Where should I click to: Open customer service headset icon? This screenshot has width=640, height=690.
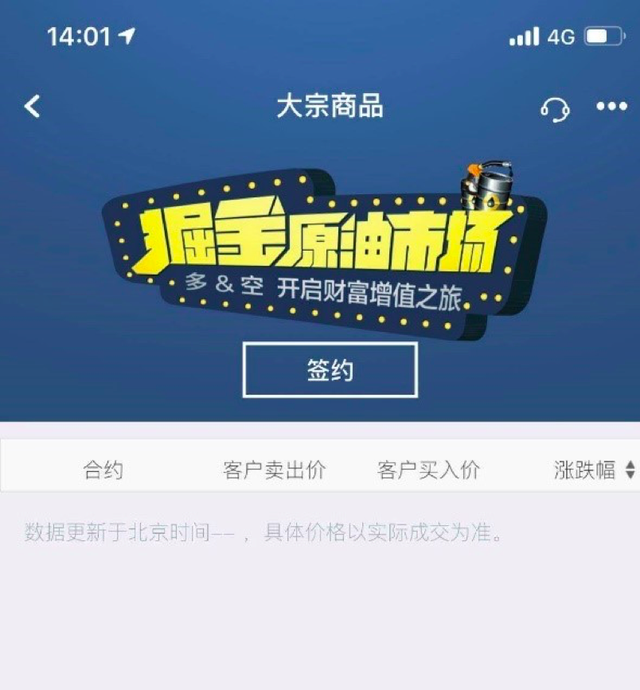point(554,107)
